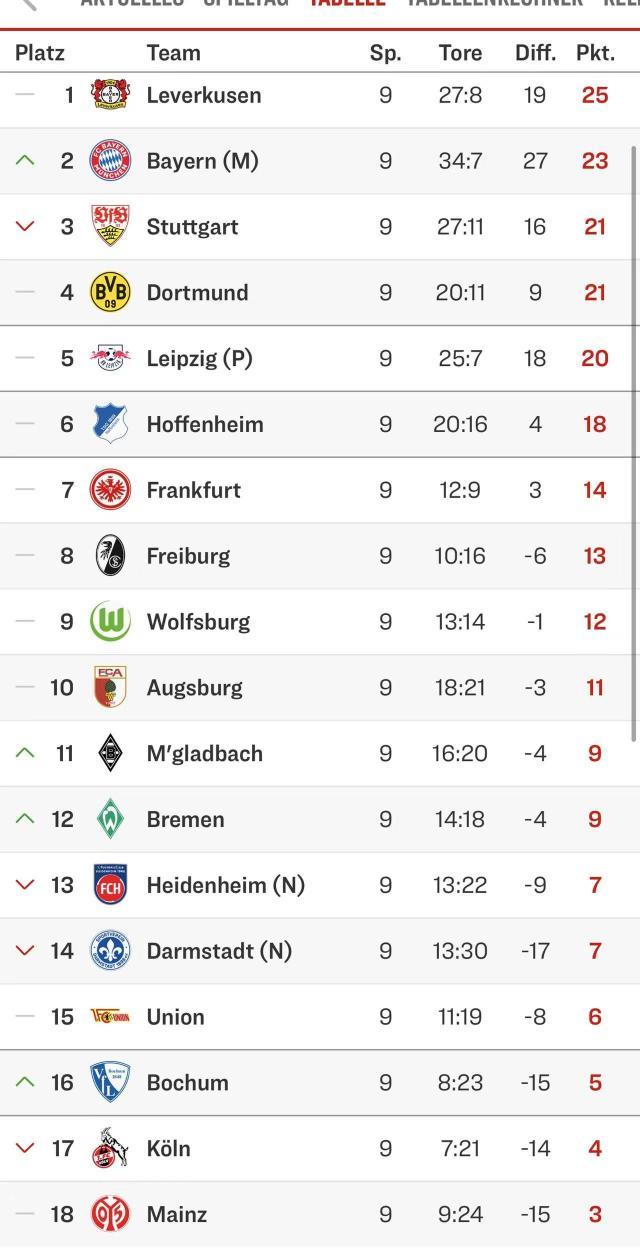Select the Frankfurt row
Screen dimensions: 640x1249
pos(194,491)
